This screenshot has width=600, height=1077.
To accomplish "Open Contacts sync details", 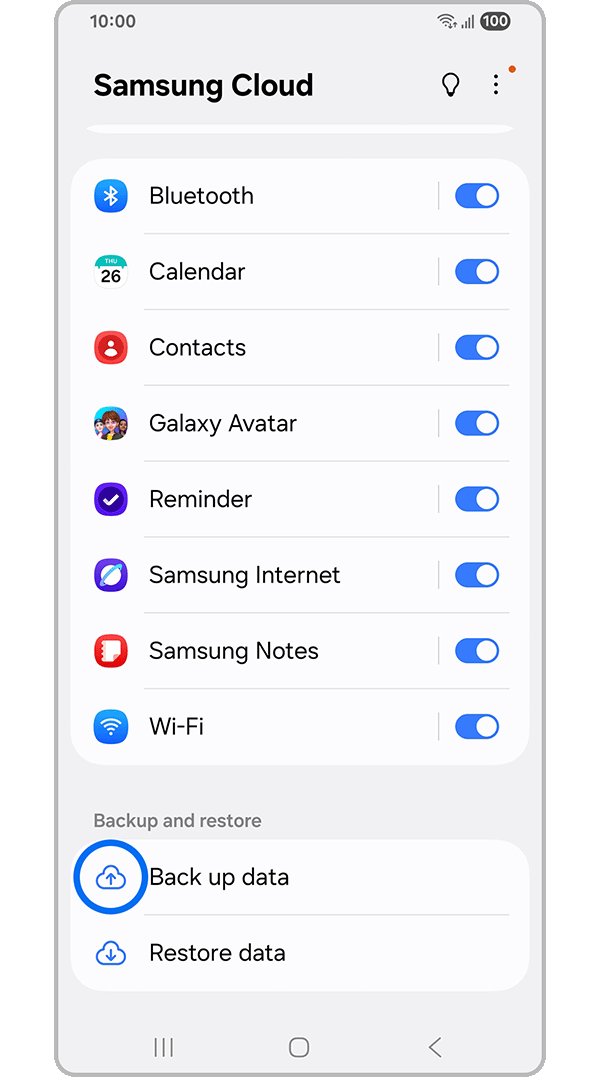I will (260, 348).
